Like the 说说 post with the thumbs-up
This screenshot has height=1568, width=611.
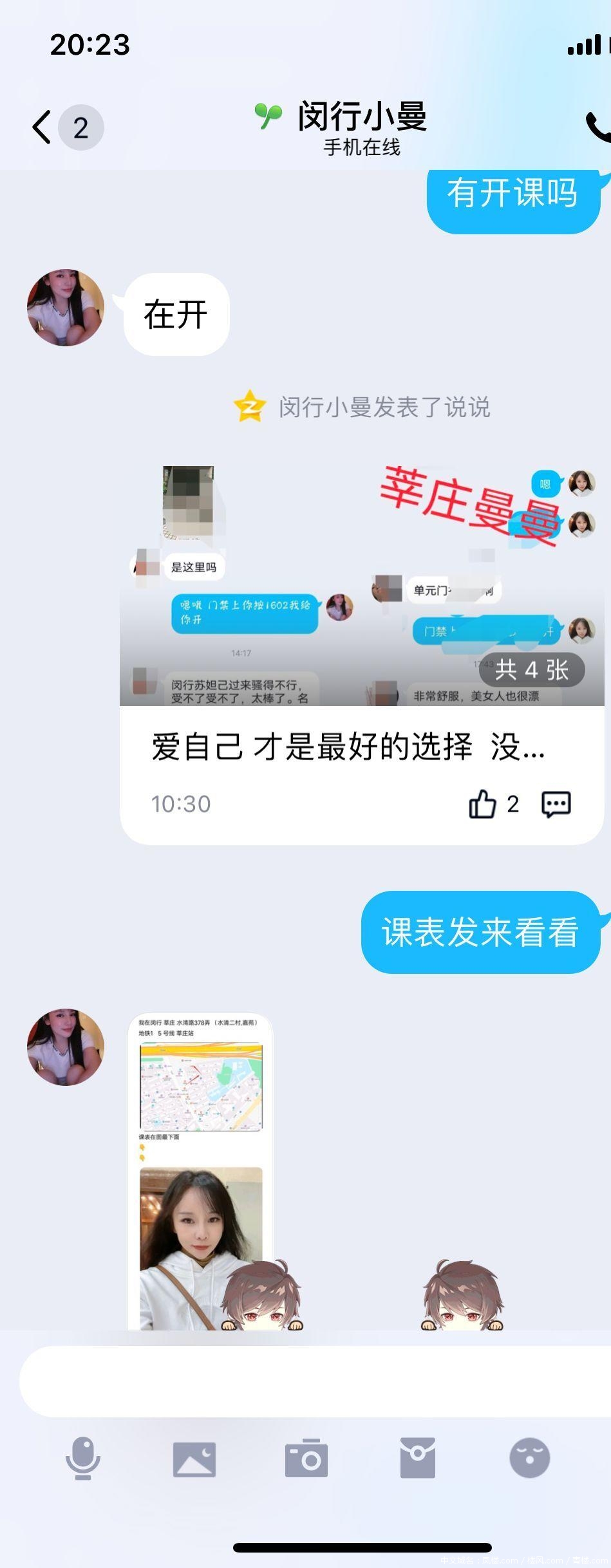click(482, 804)
